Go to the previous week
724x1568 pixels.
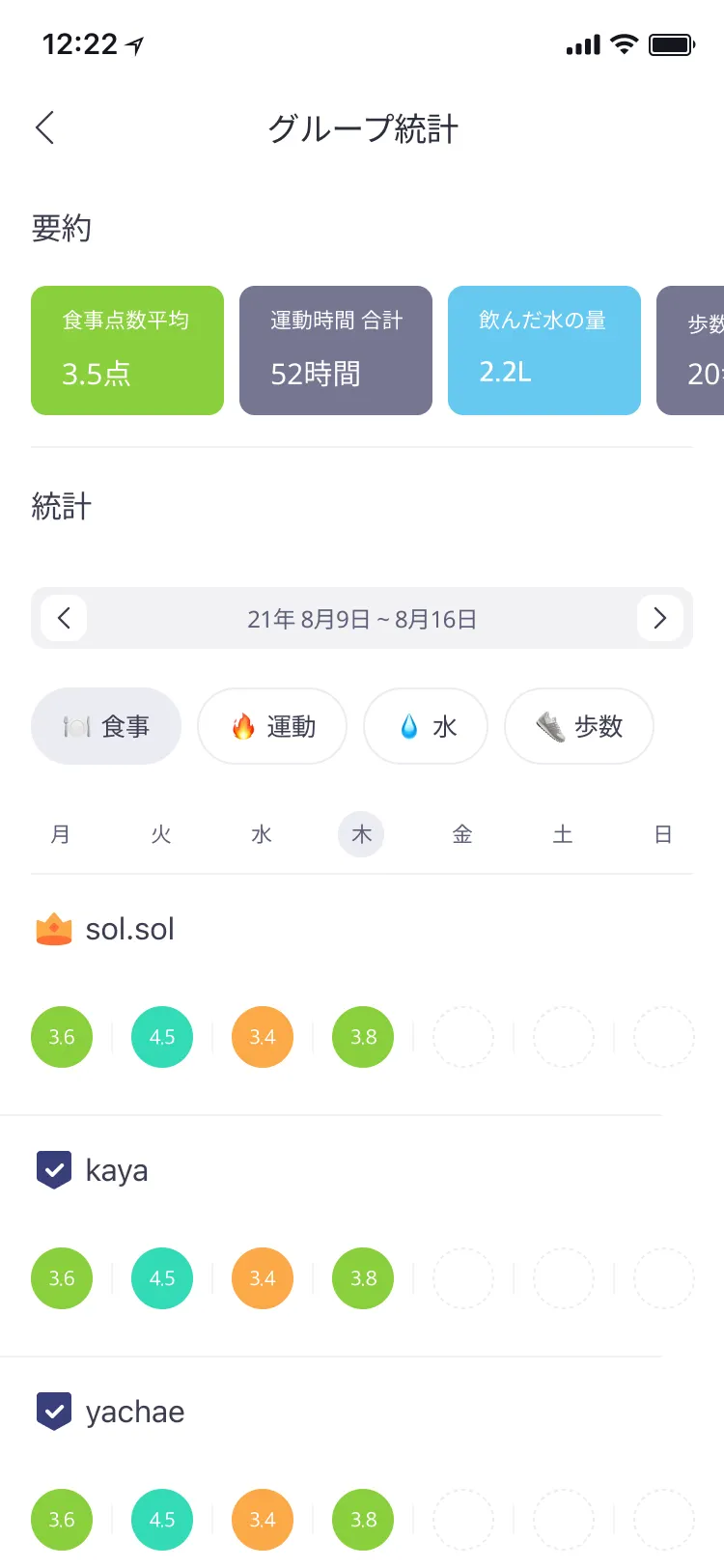(x=64, y=618)
